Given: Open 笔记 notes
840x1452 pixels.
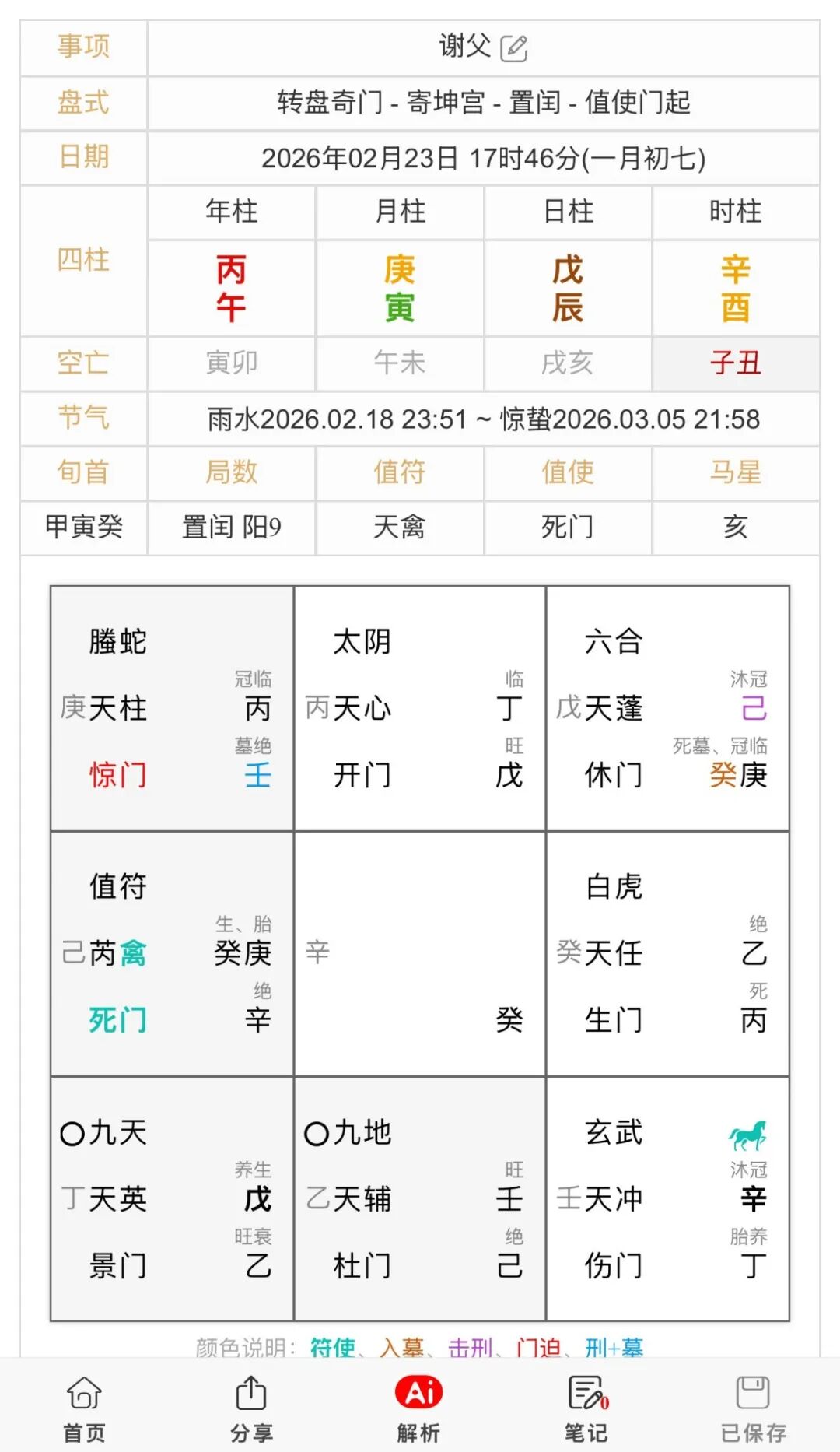Looking at the screenshot, I should point(586,1407).
